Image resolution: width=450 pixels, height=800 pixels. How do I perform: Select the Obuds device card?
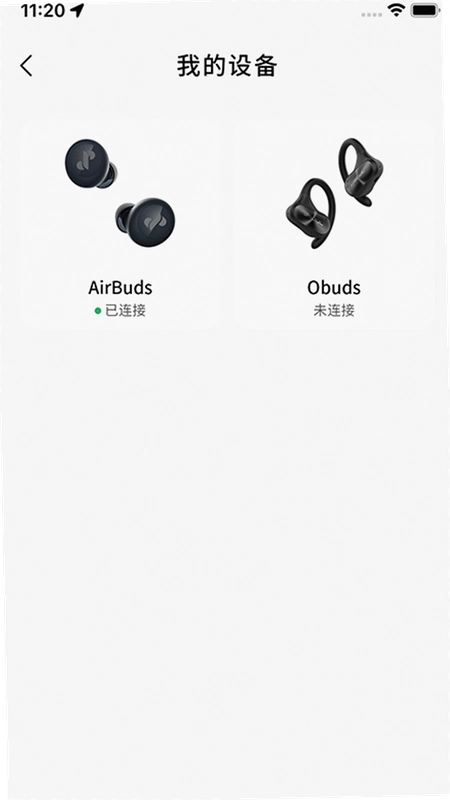pyautogui.click(x=334, y=224)
